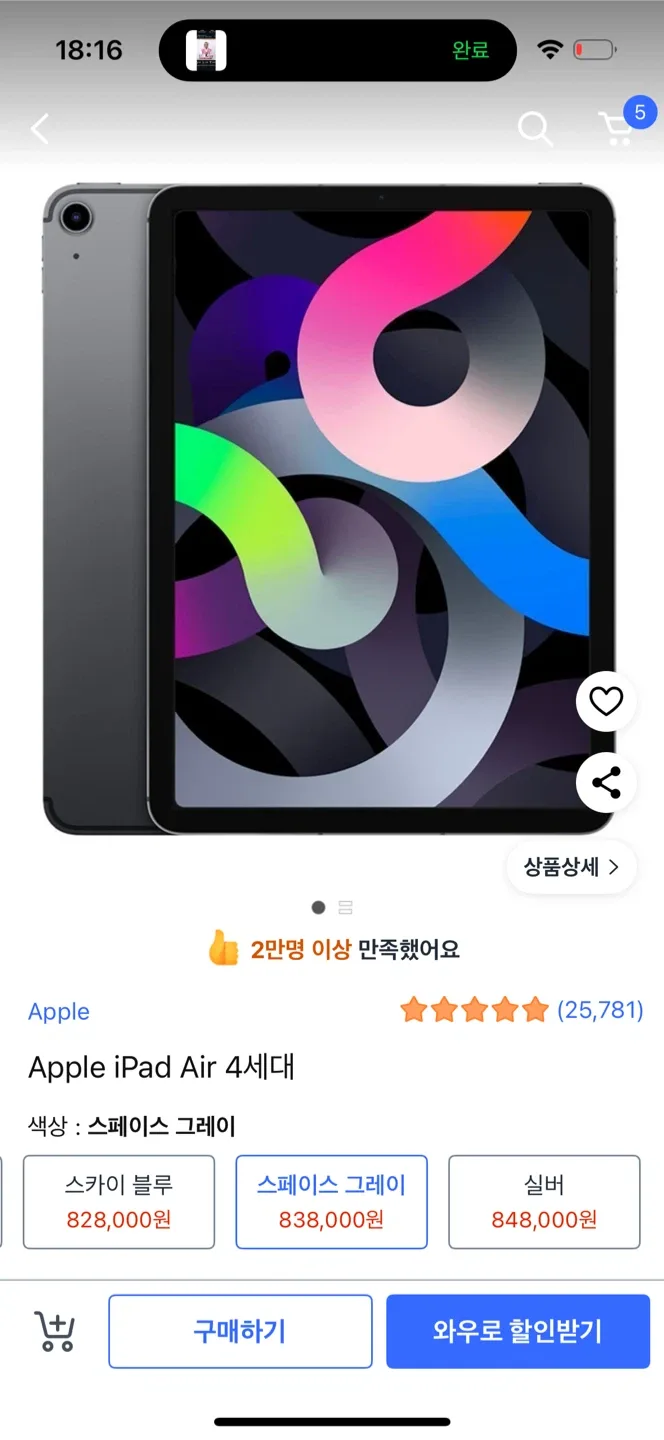The width and height of the screenshot is (664, 1440).
Task: Tap 완료 in the Dynamic Island
Action: point(470,50)
